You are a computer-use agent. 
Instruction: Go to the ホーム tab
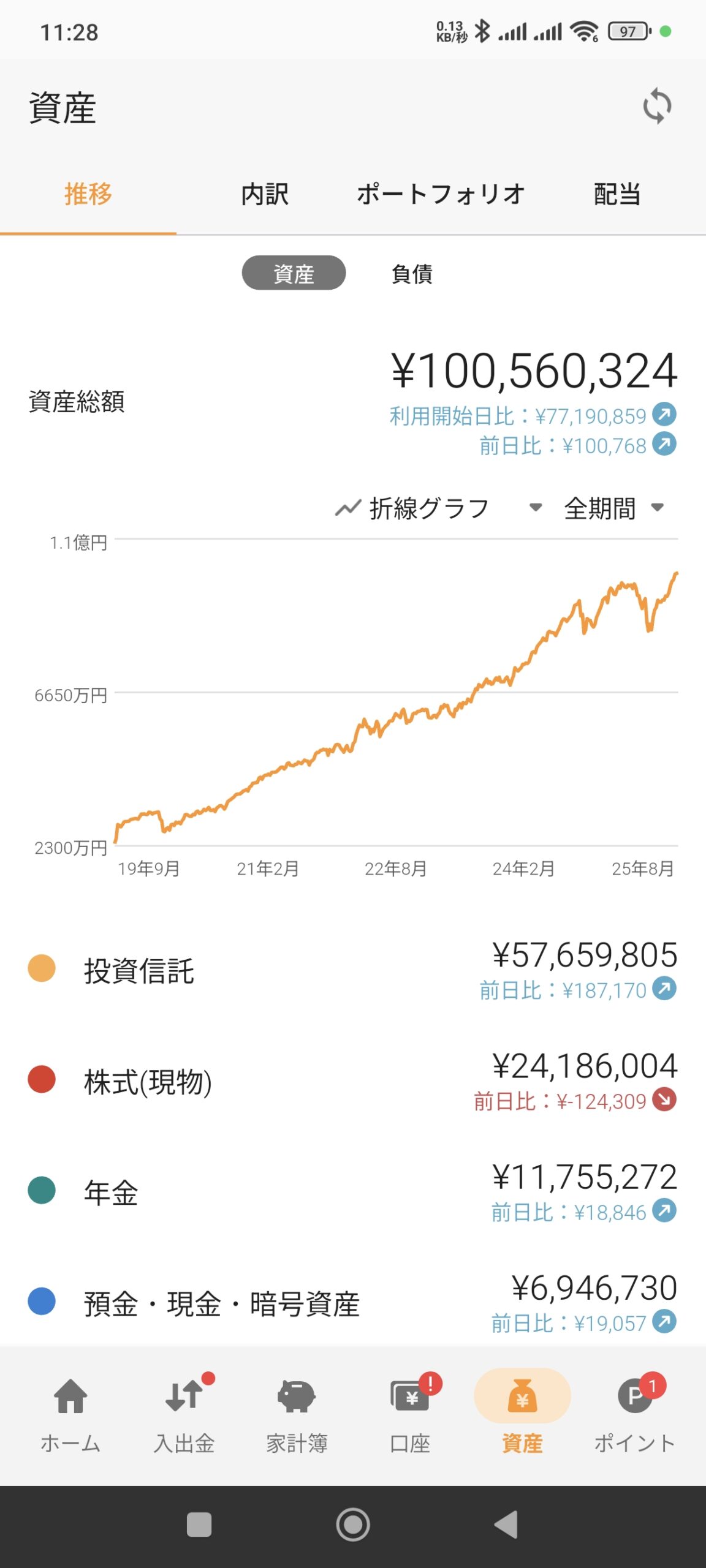point(70,1415)
